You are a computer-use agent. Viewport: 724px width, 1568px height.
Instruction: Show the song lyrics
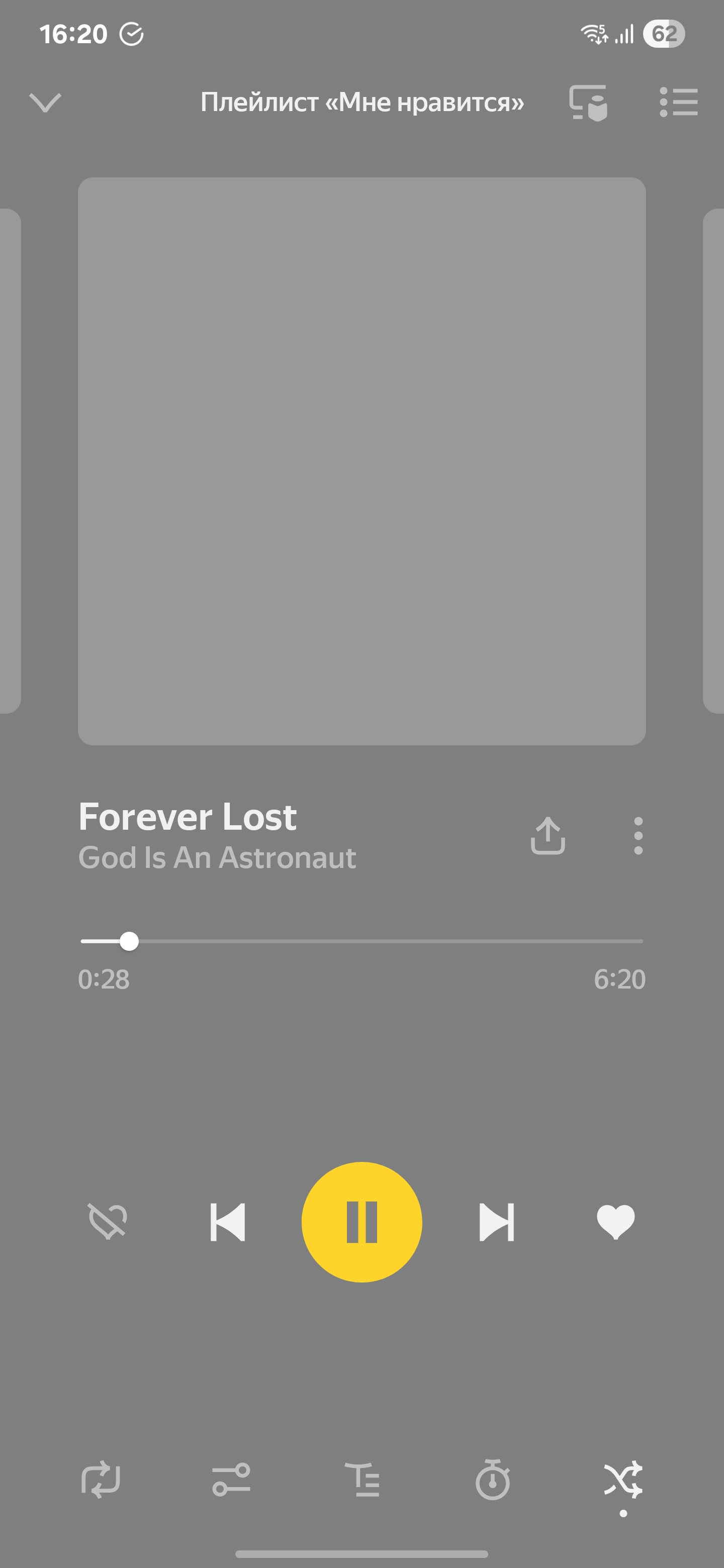pos(363,1479)
